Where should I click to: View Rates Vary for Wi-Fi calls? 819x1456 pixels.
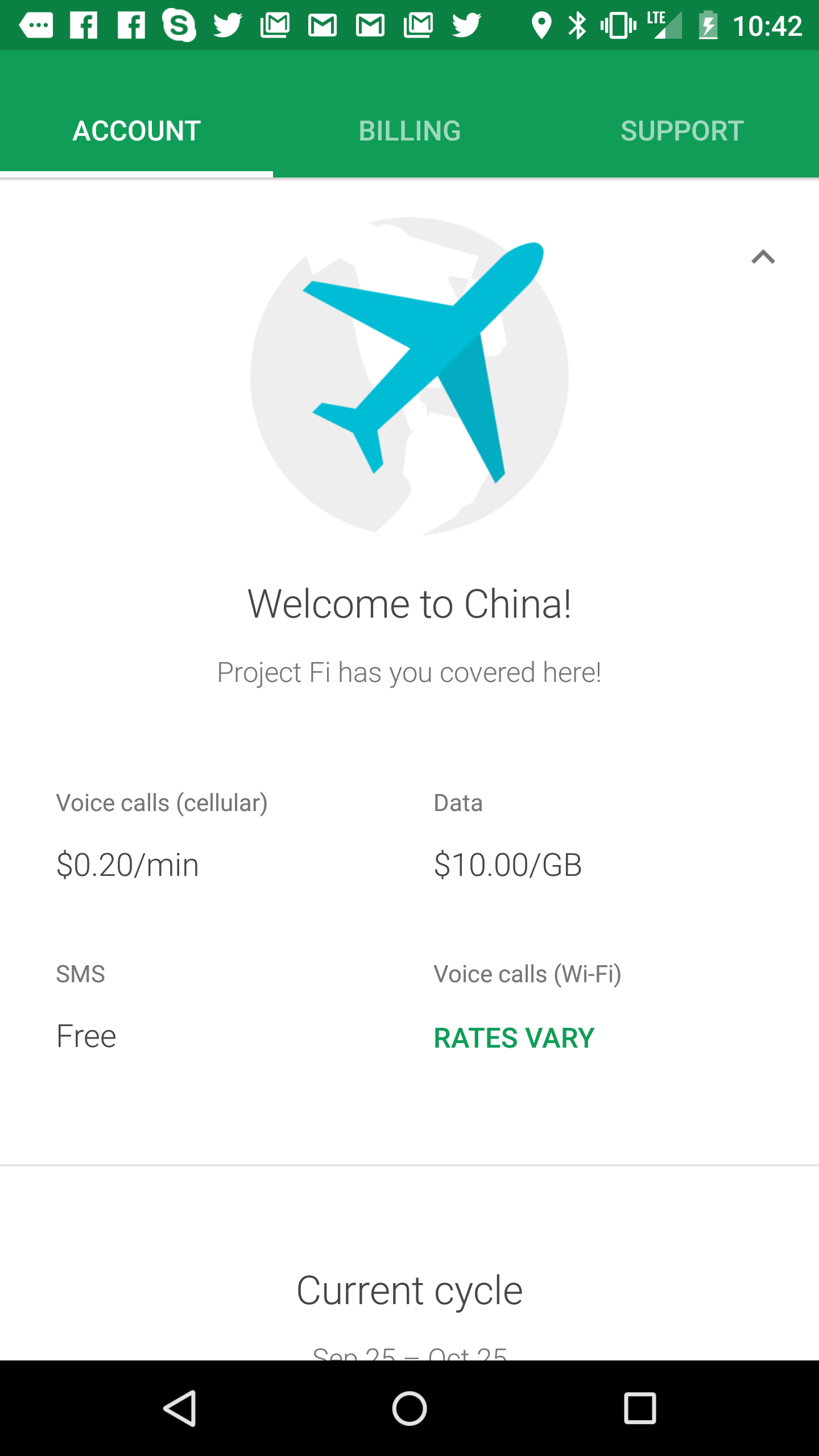[514, 1038]
